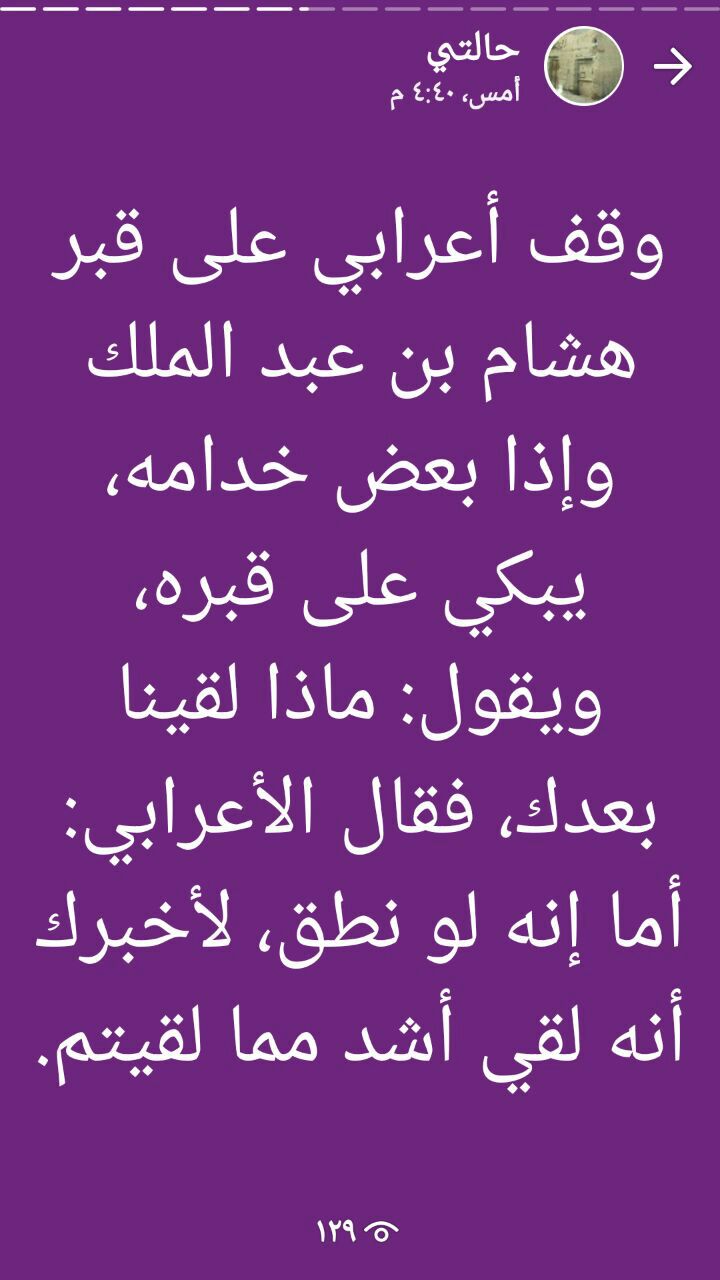720x1280 pixels.
Task: Tap the status owner's profile picture
Action: (584, 67)
